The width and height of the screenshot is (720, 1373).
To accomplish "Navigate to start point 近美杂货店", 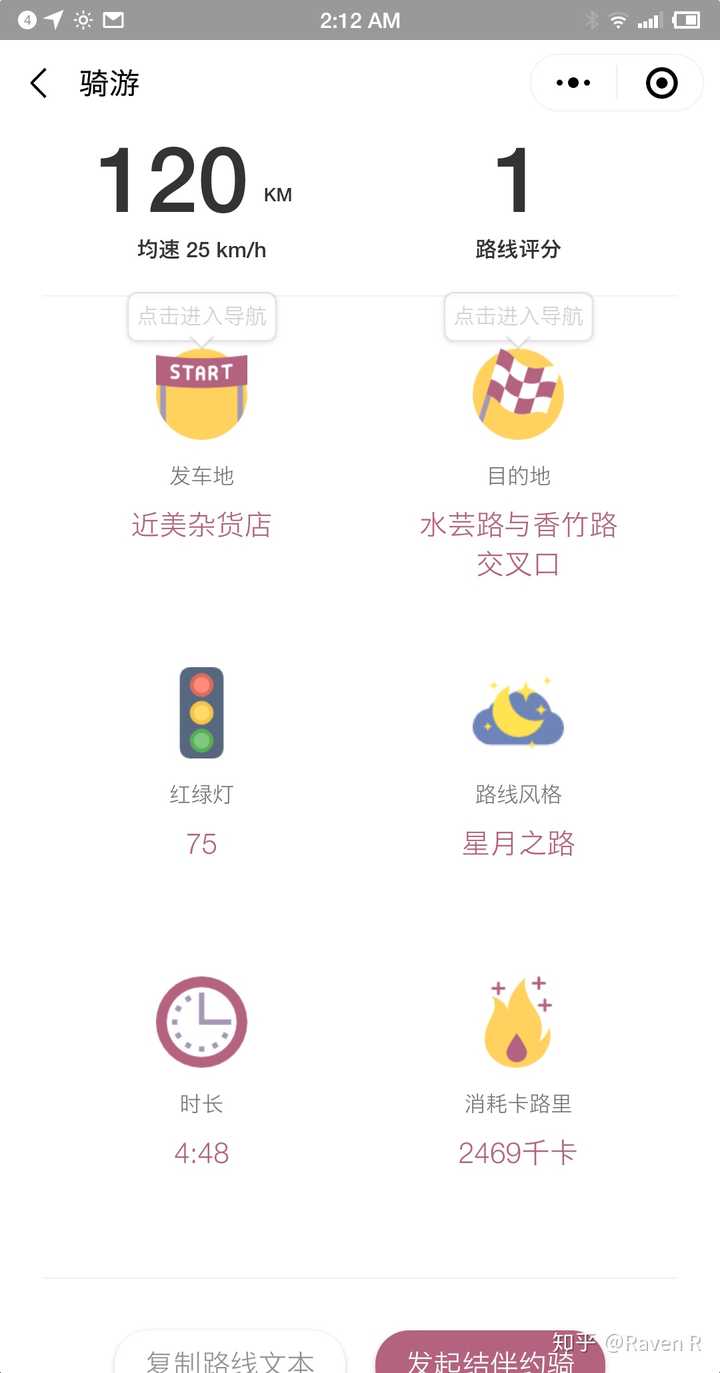I will (201, 525).
